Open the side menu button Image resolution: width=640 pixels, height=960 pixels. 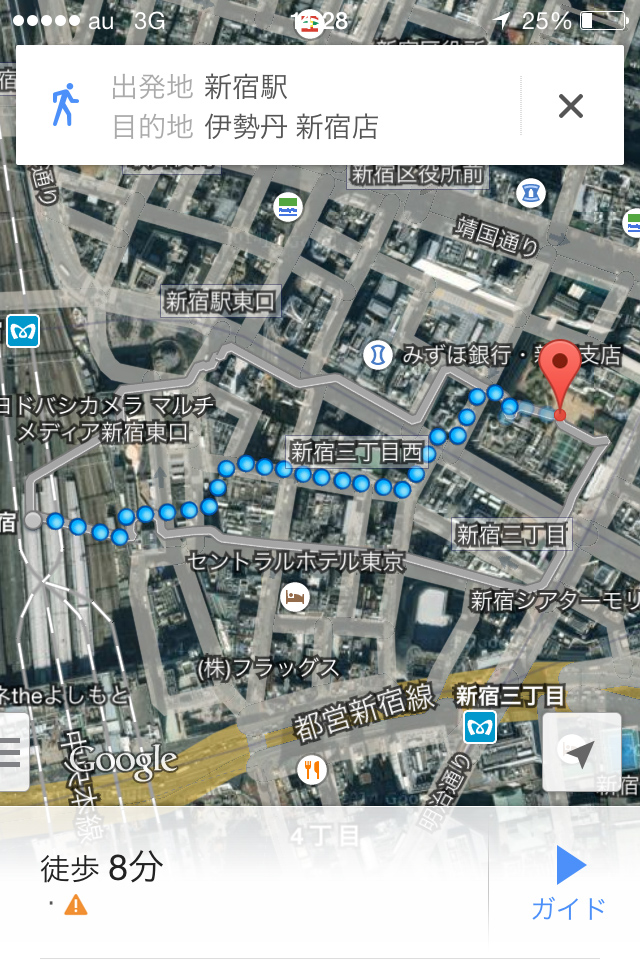pyautogui.click(x=12, y=752)
